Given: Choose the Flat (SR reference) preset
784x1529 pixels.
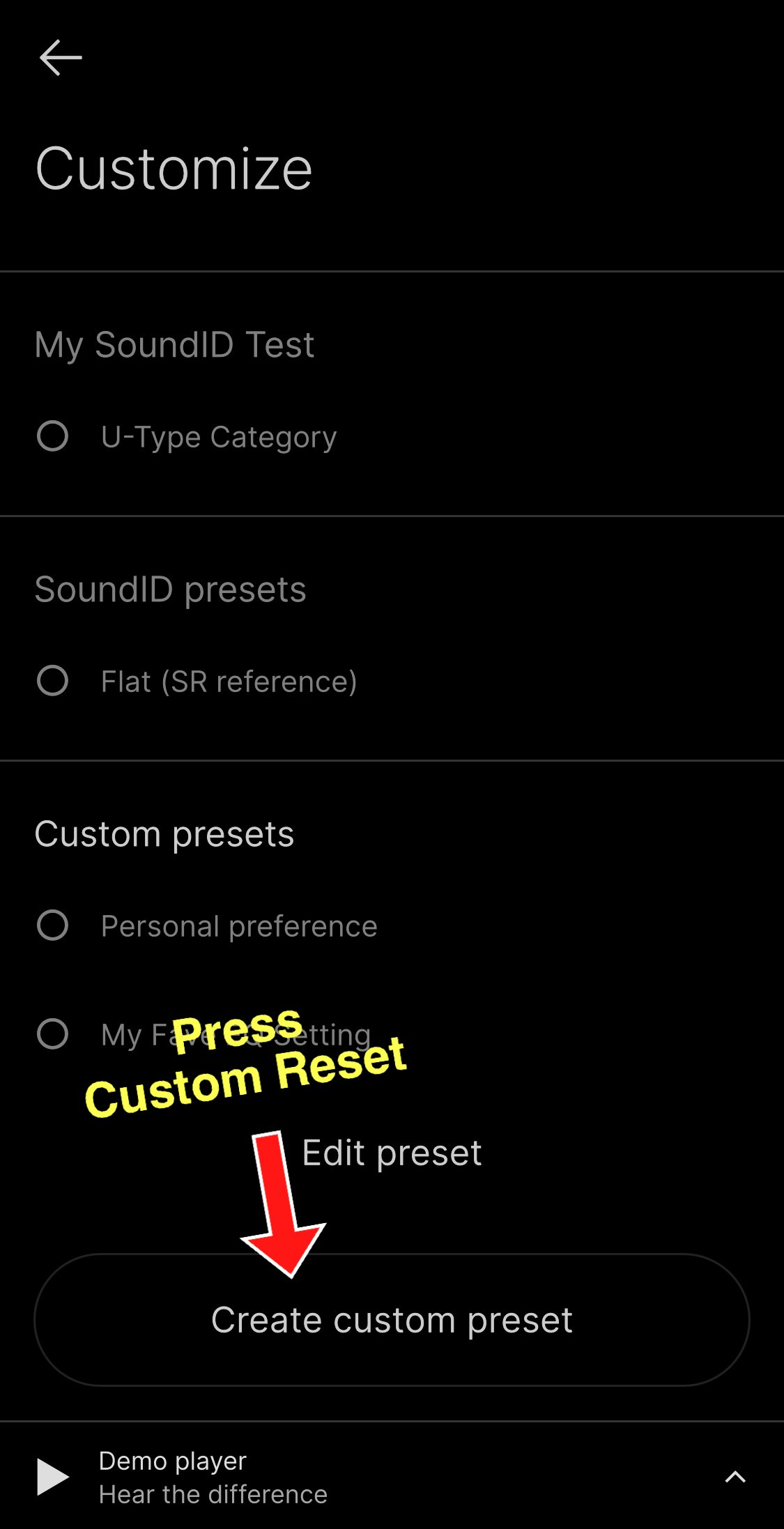Looking at the screenshot, I should 53,681.
